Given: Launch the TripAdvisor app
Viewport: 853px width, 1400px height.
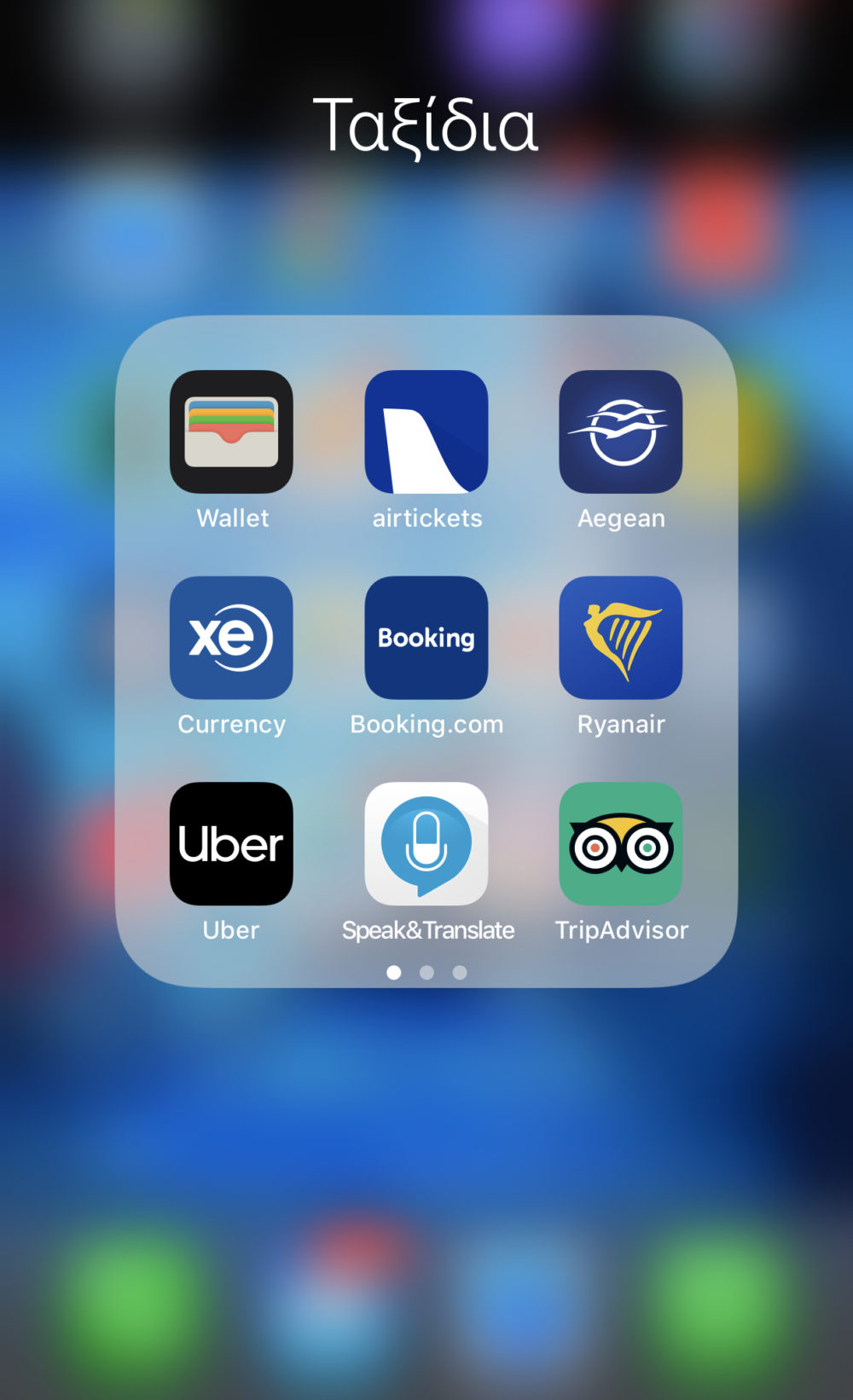Looking at the screenshot, I should pos(621,844).
